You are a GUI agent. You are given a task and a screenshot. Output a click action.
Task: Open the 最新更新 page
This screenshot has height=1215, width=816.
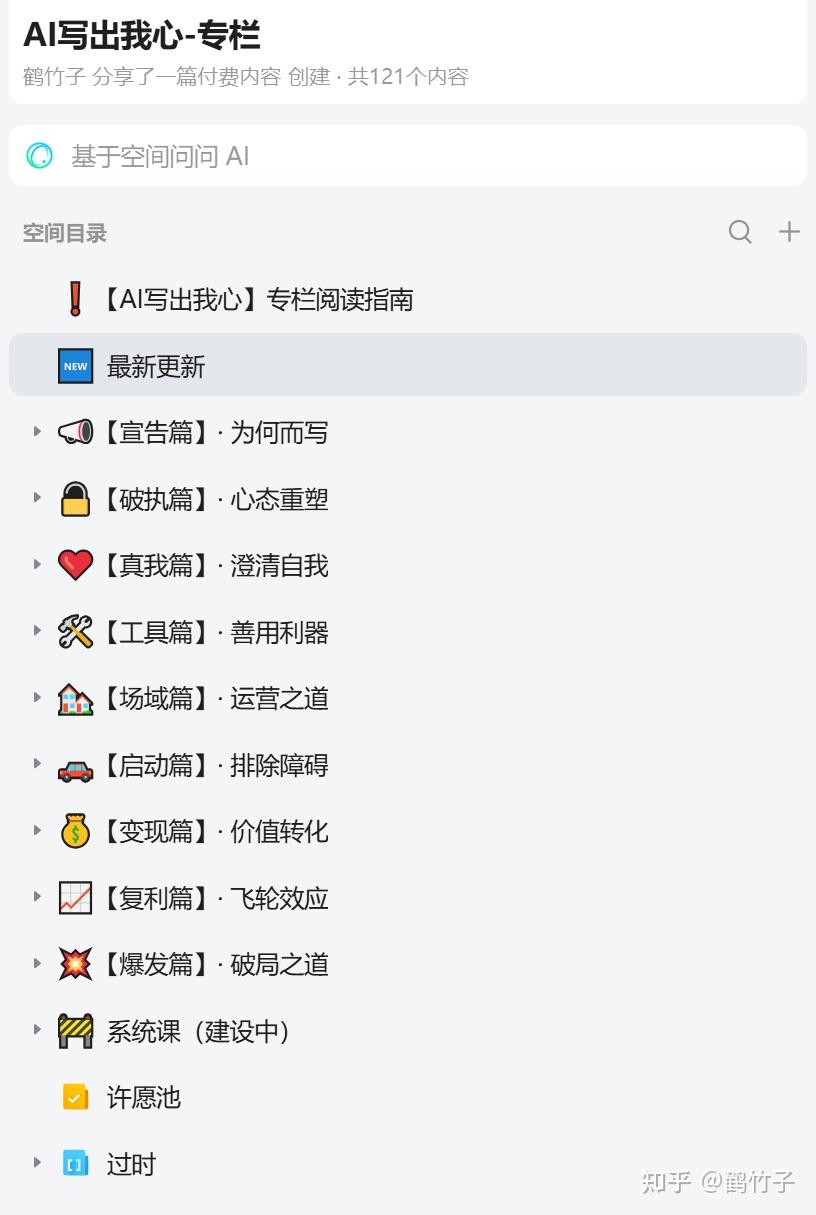coord(156,366)
